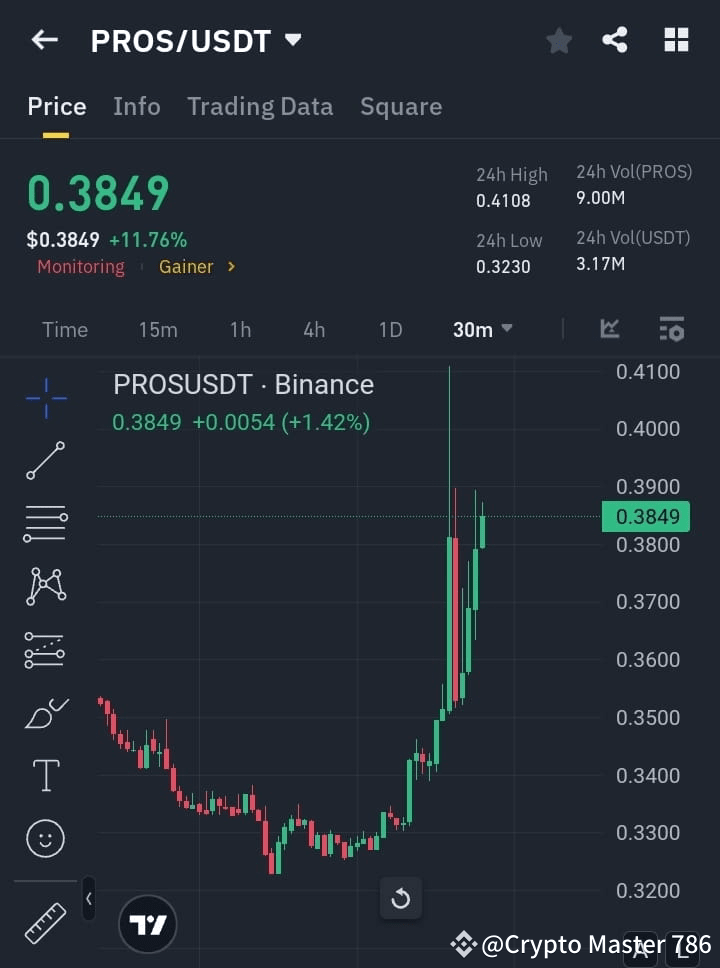Viewport: 720px width, 968px height.
Task: Share the PROS/USDT chart
Action: click(x=616, y=40)
